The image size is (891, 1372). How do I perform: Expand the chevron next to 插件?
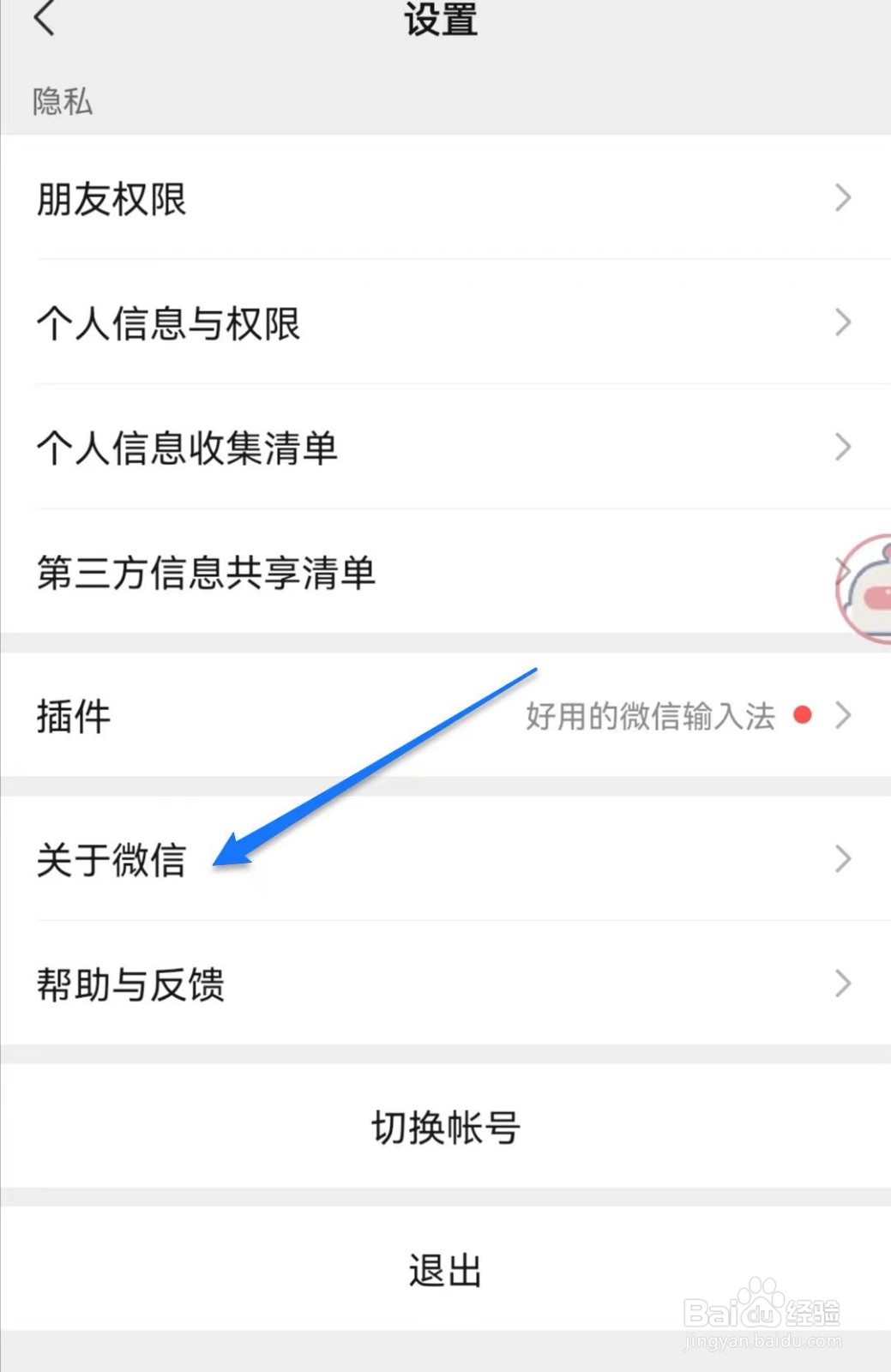845,714
